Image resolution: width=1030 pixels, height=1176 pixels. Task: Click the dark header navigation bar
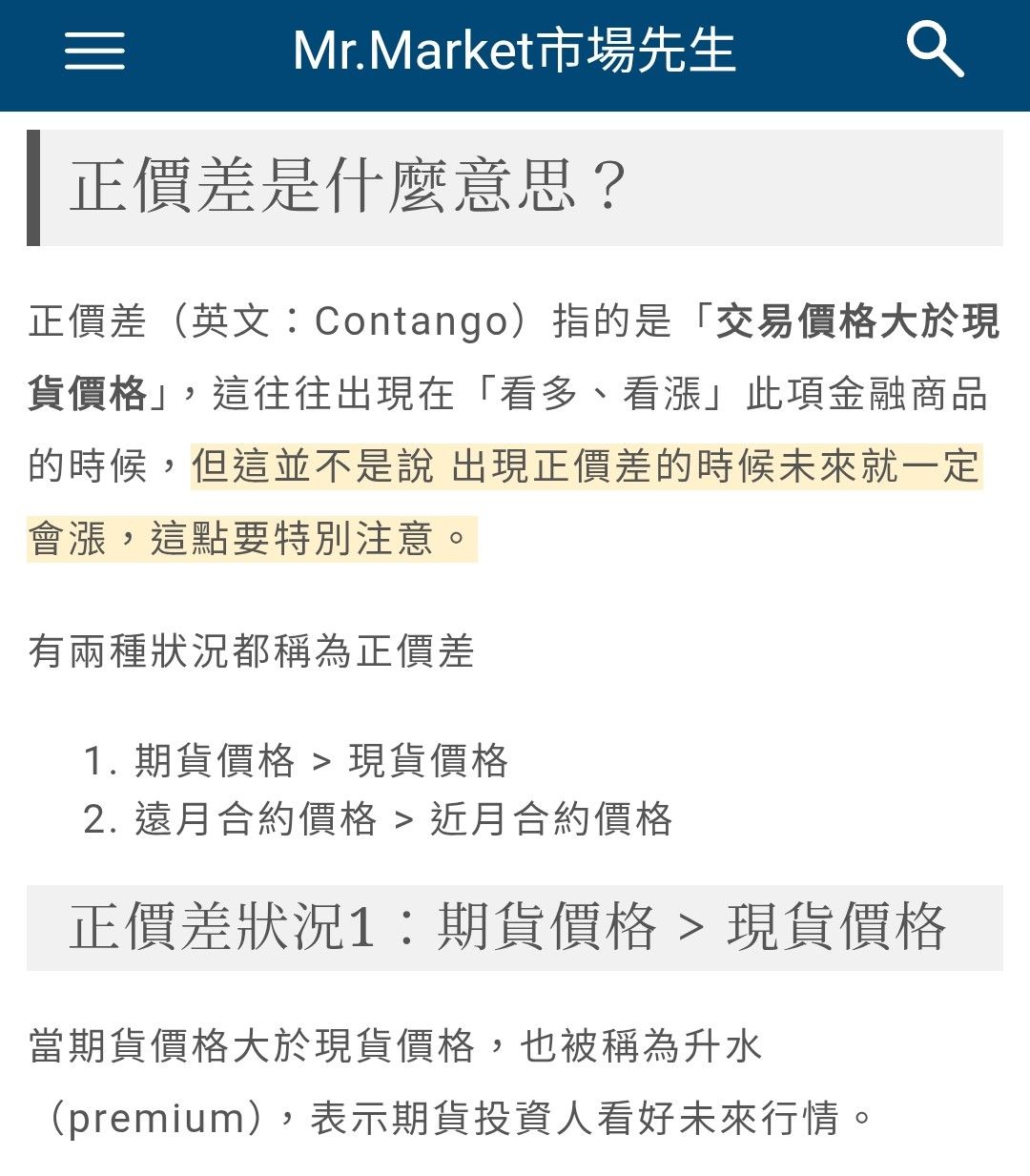click(515, 54)
